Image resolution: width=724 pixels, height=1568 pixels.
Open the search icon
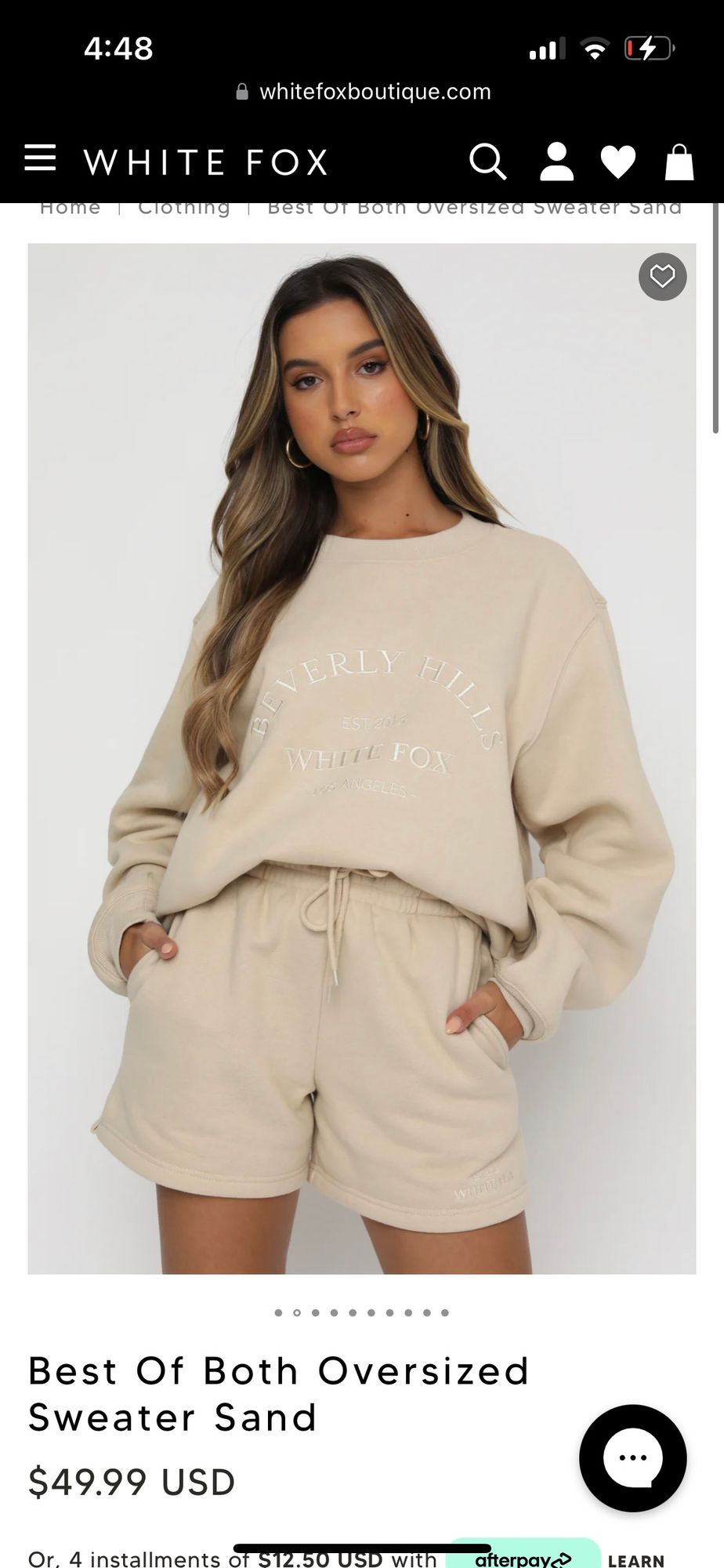[487, 162]
